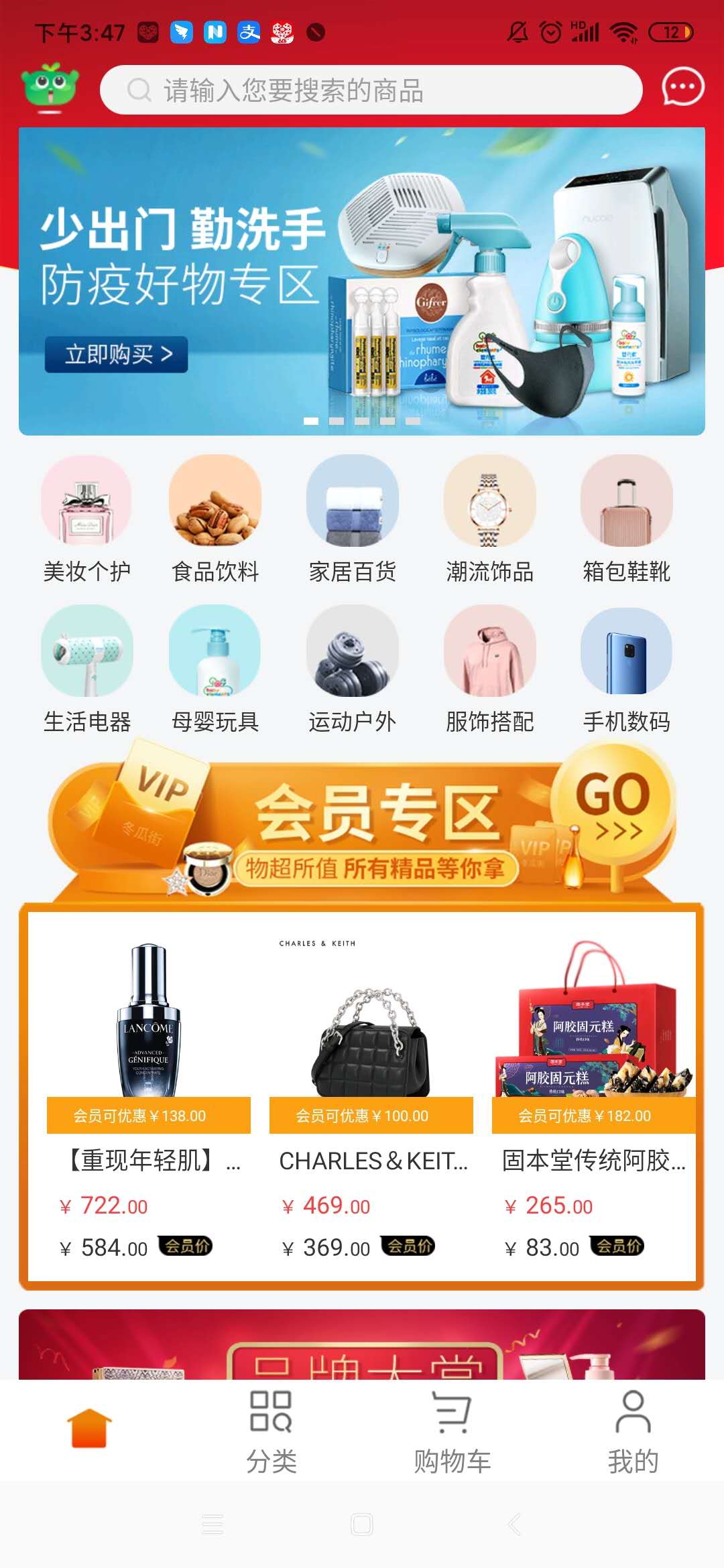Select the 家居百货 category
The image size is (724, 1568).
353,518
